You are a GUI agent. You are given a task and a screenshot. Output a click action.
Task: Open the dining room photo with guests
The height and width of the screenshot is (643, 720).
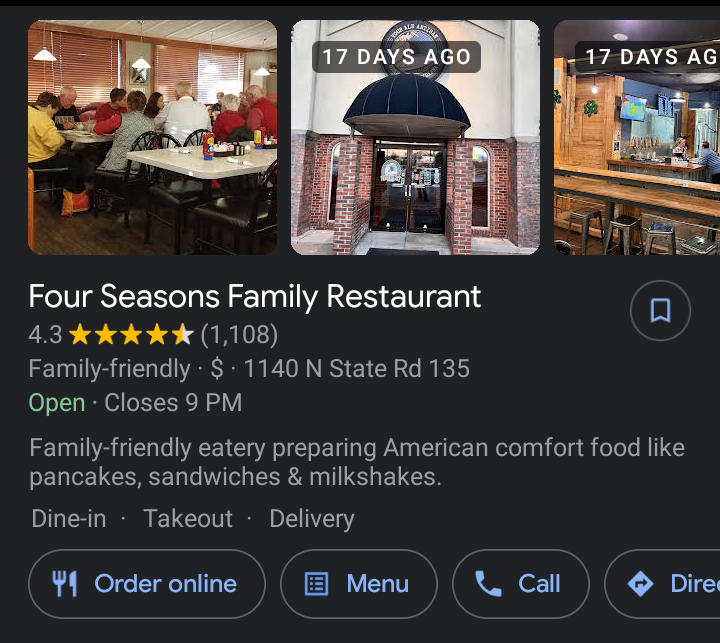click(152, 138)
